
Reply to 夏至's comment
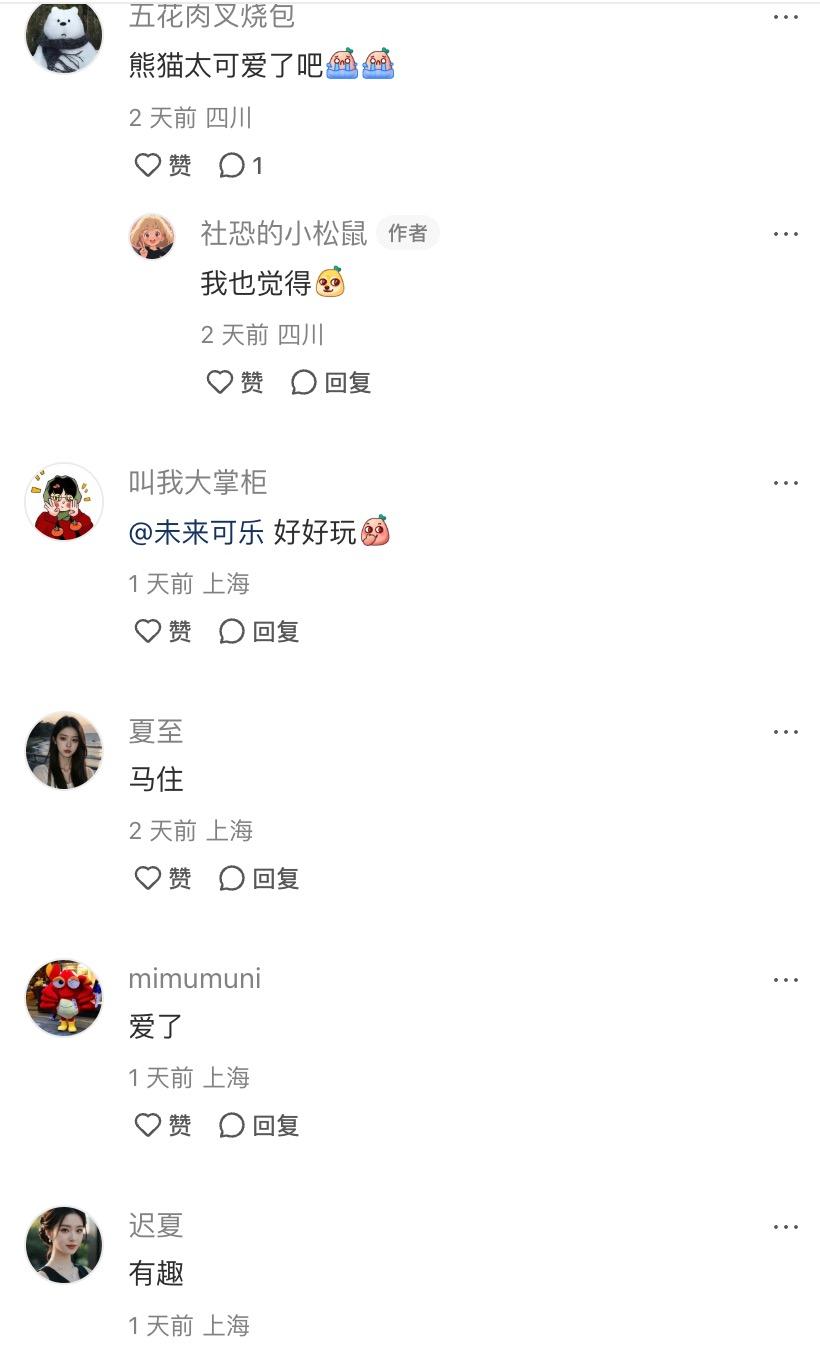259,878
